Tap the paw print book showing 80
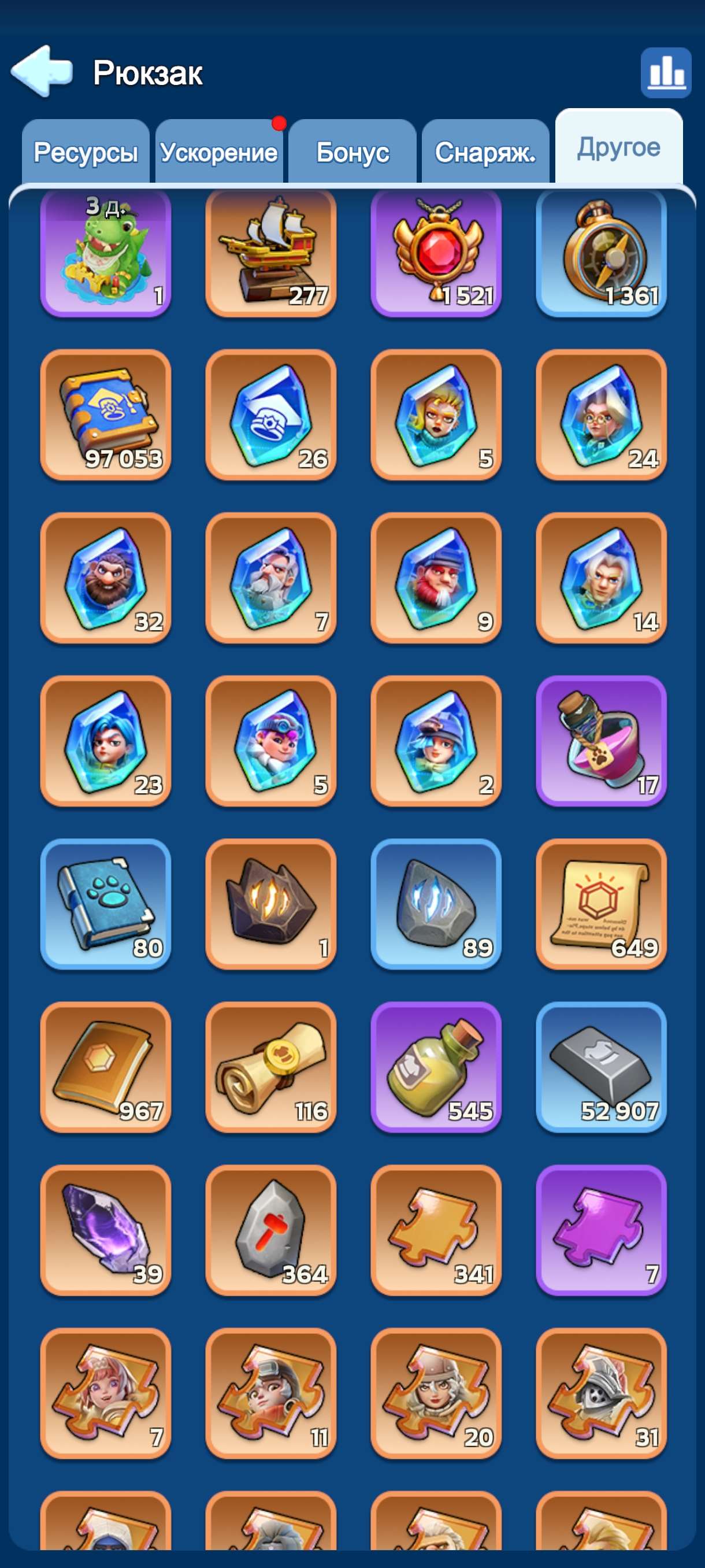Screen dimensions: 705x1568 (105, 904)
